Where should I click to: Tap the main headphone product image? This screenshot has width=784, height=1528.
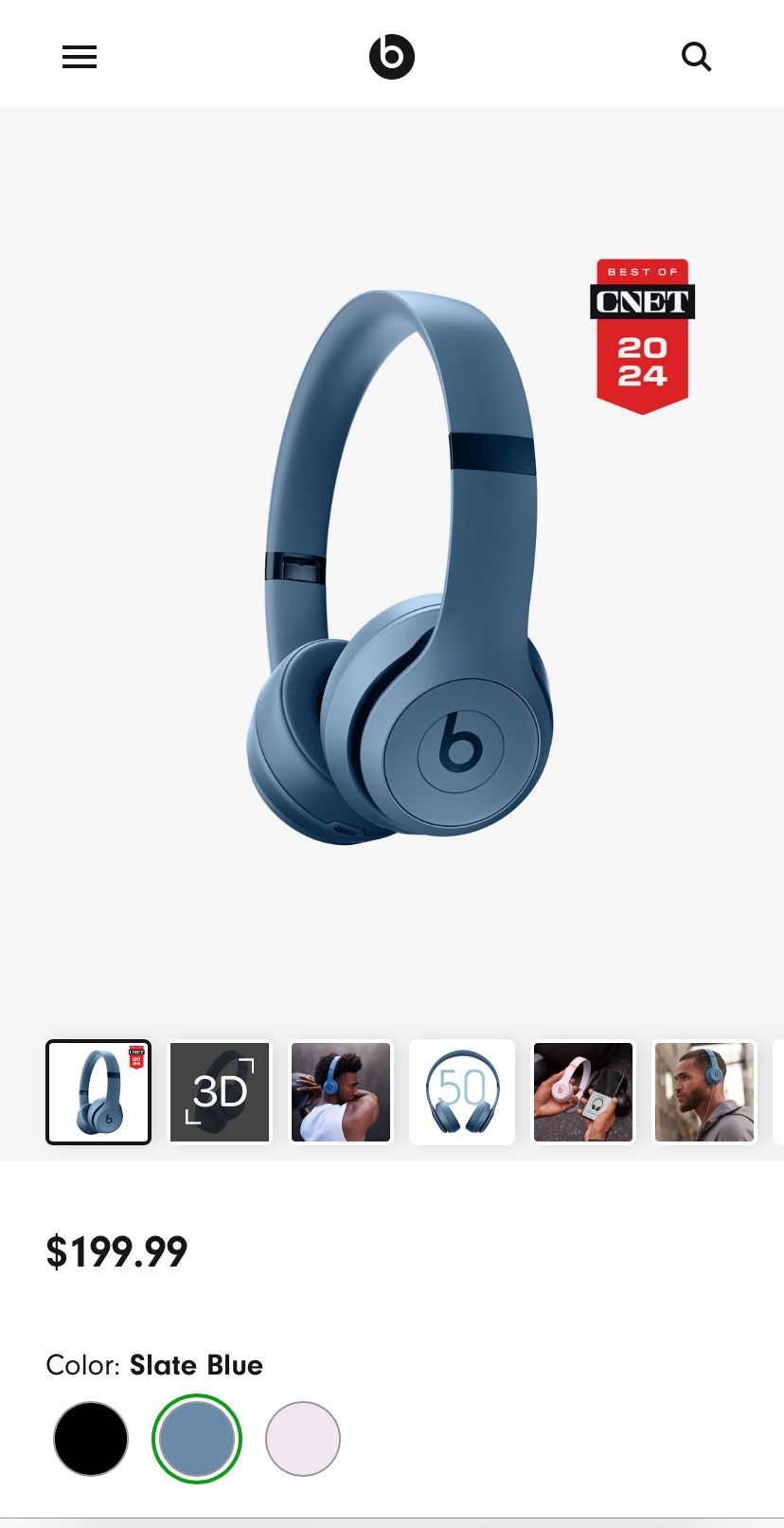[398, 568]
